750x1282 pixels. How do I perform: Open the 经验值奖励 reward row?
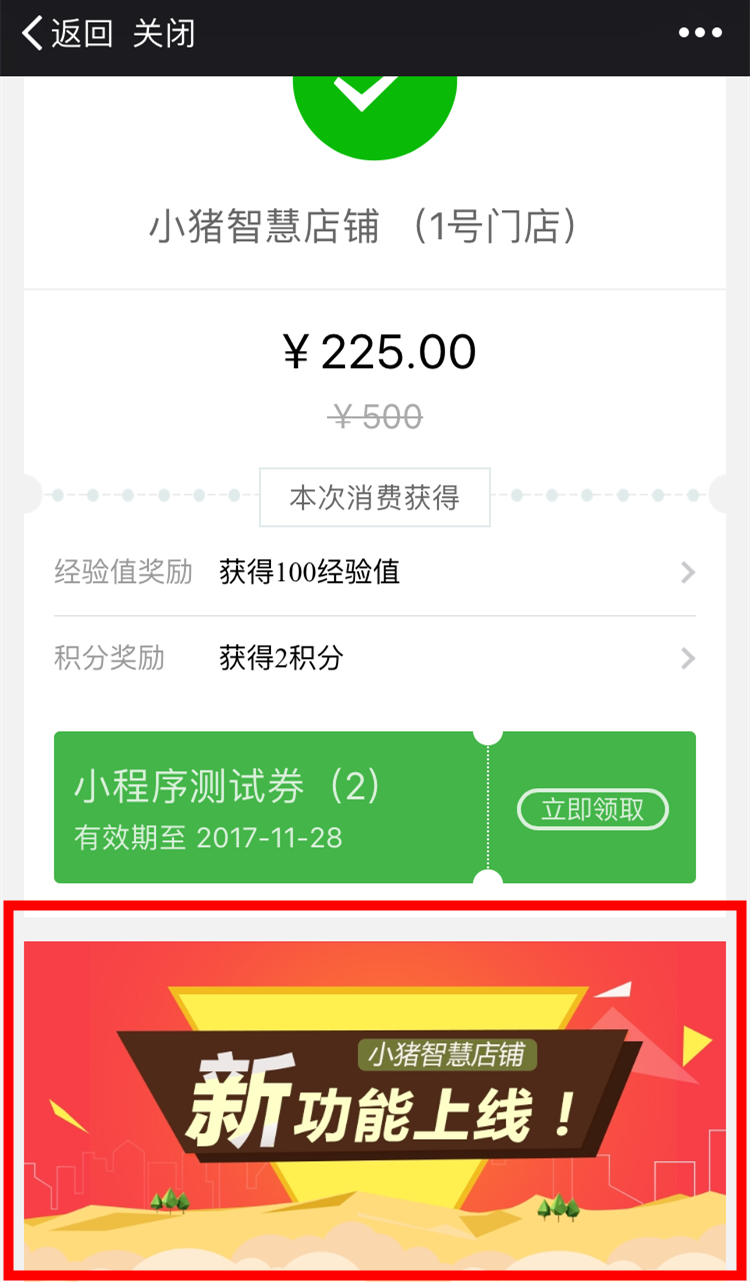click(x=375, y=573)
